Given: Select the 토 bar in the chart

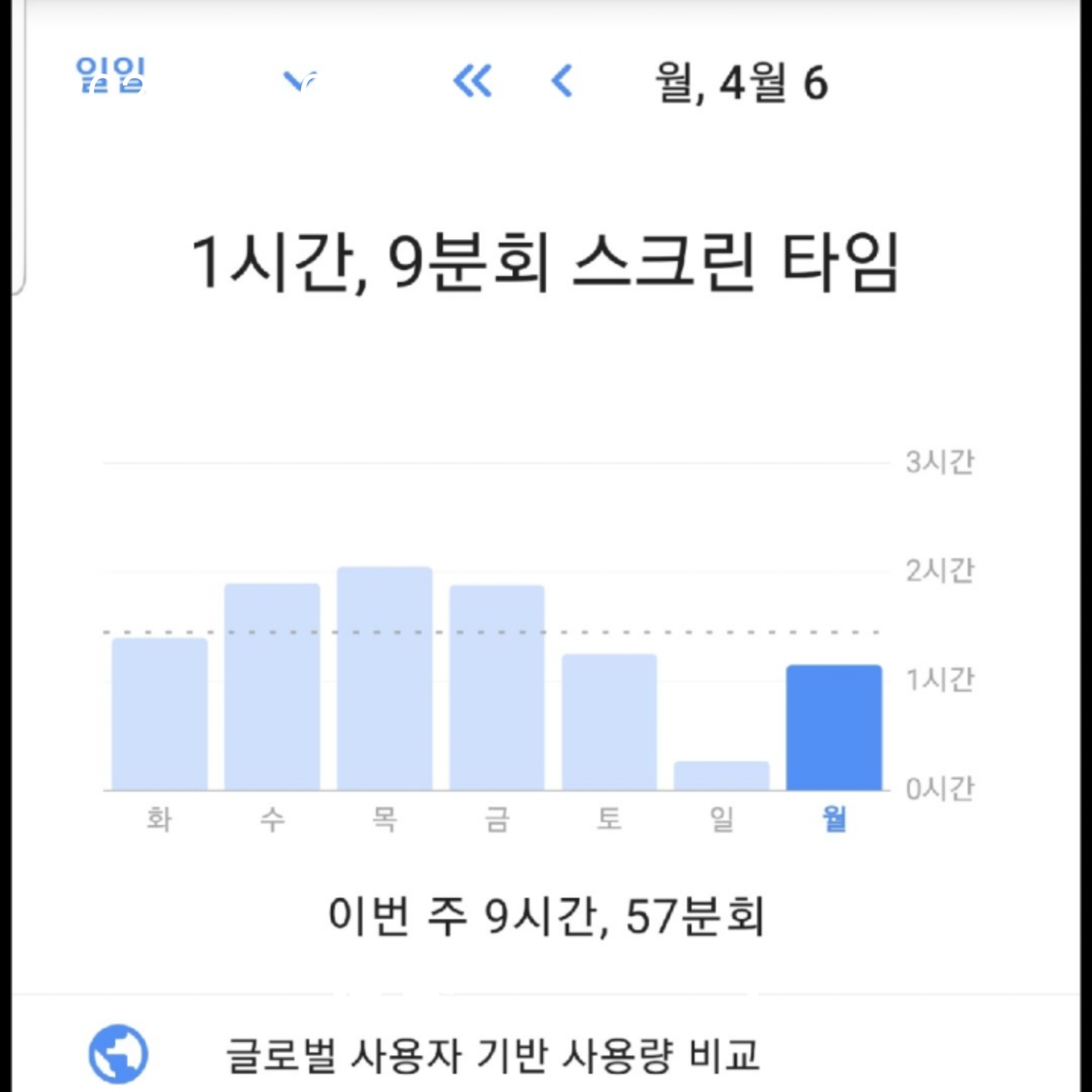Looking at the screenshot, I should 609,722.
